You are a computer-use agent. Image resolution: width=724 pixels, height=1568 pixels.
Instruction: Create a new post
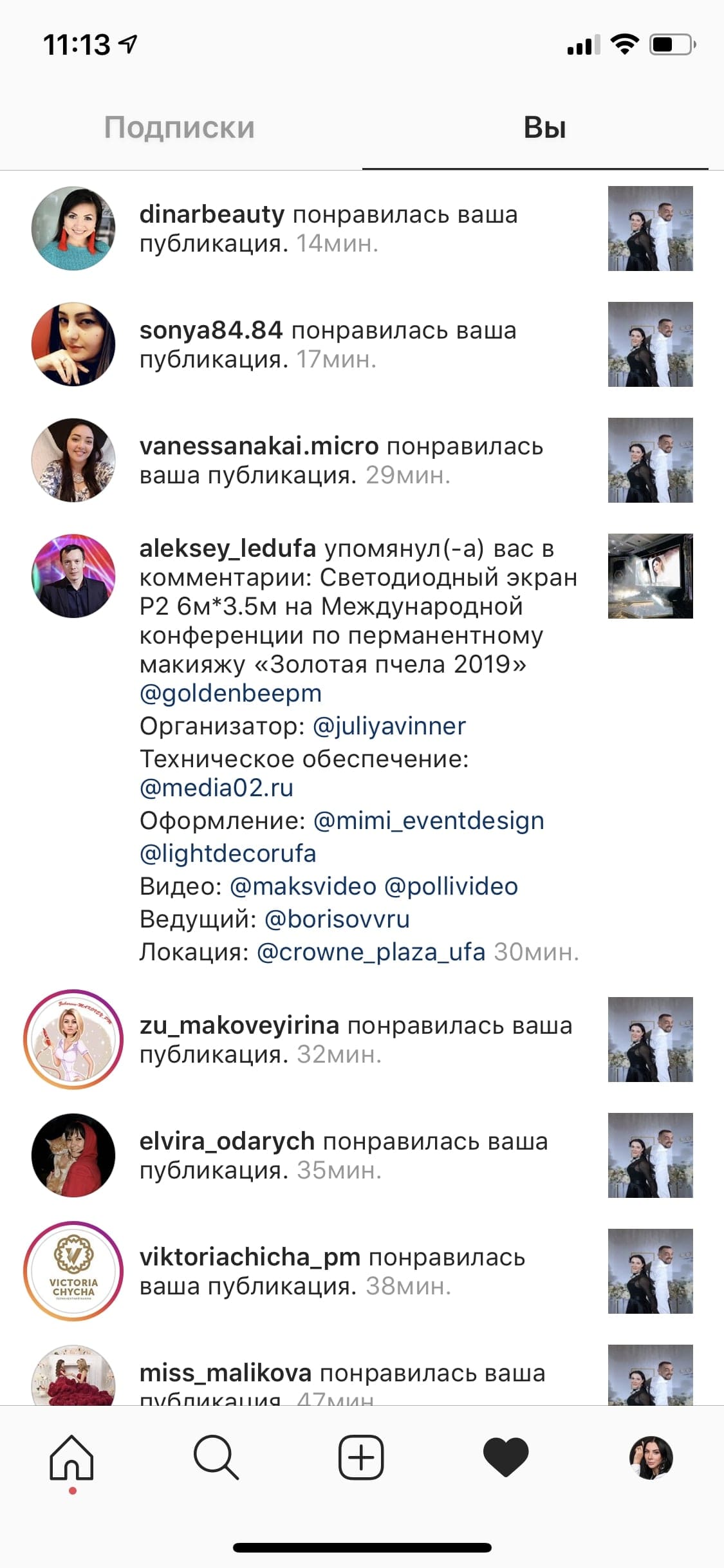(x=361, y=1457)
